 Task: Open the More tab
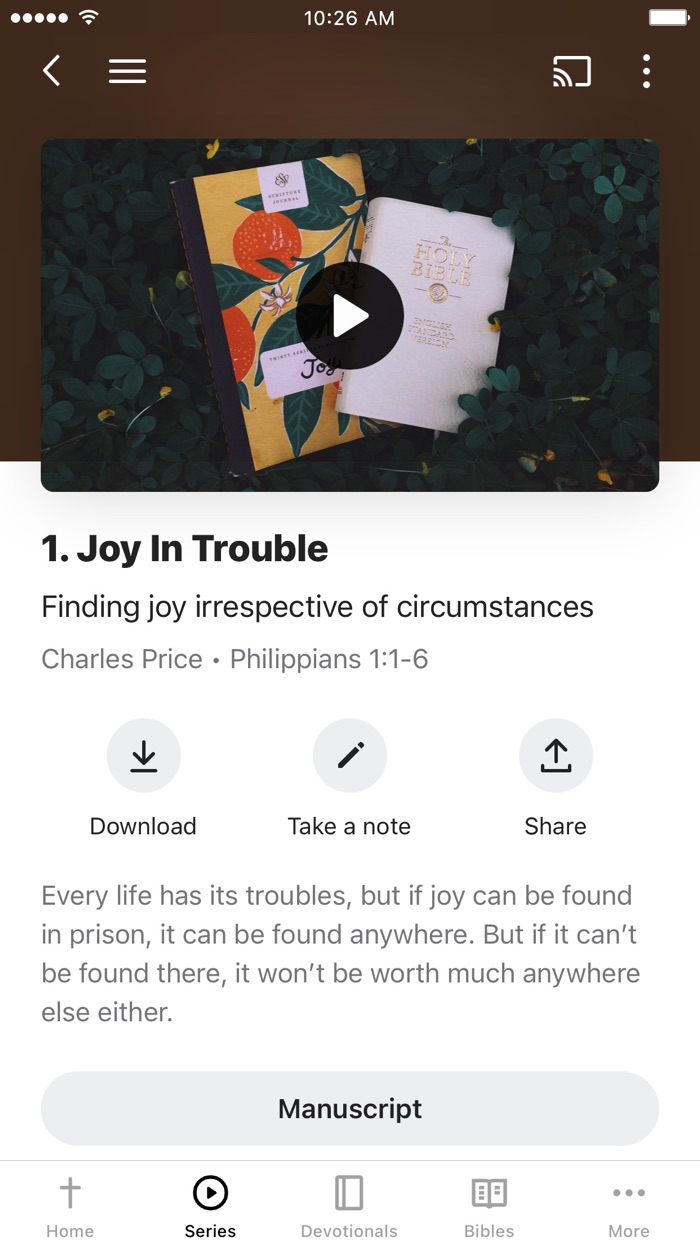[629, 1206]
